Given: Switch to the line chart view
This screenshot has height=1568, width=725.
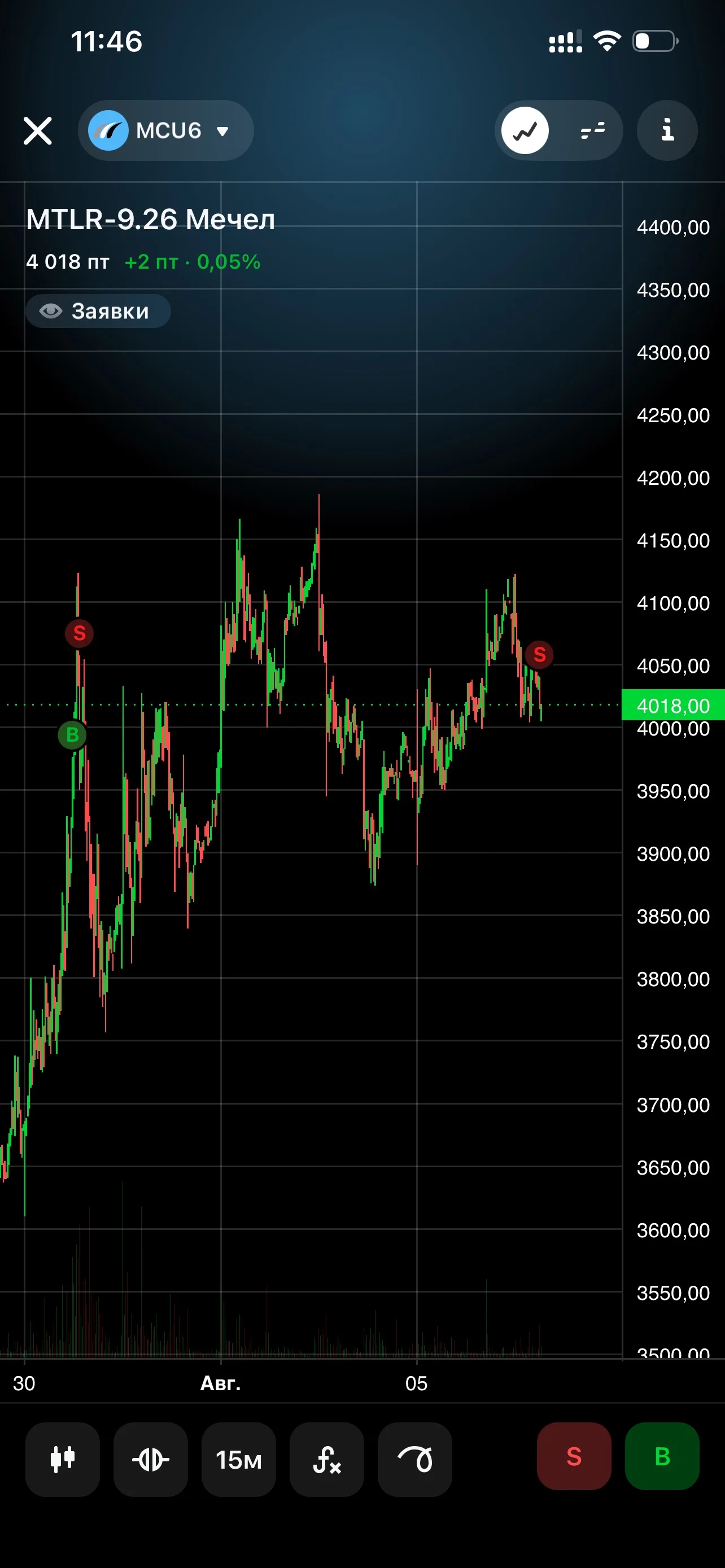Looking at the screenshot, I should pos(525,130).
